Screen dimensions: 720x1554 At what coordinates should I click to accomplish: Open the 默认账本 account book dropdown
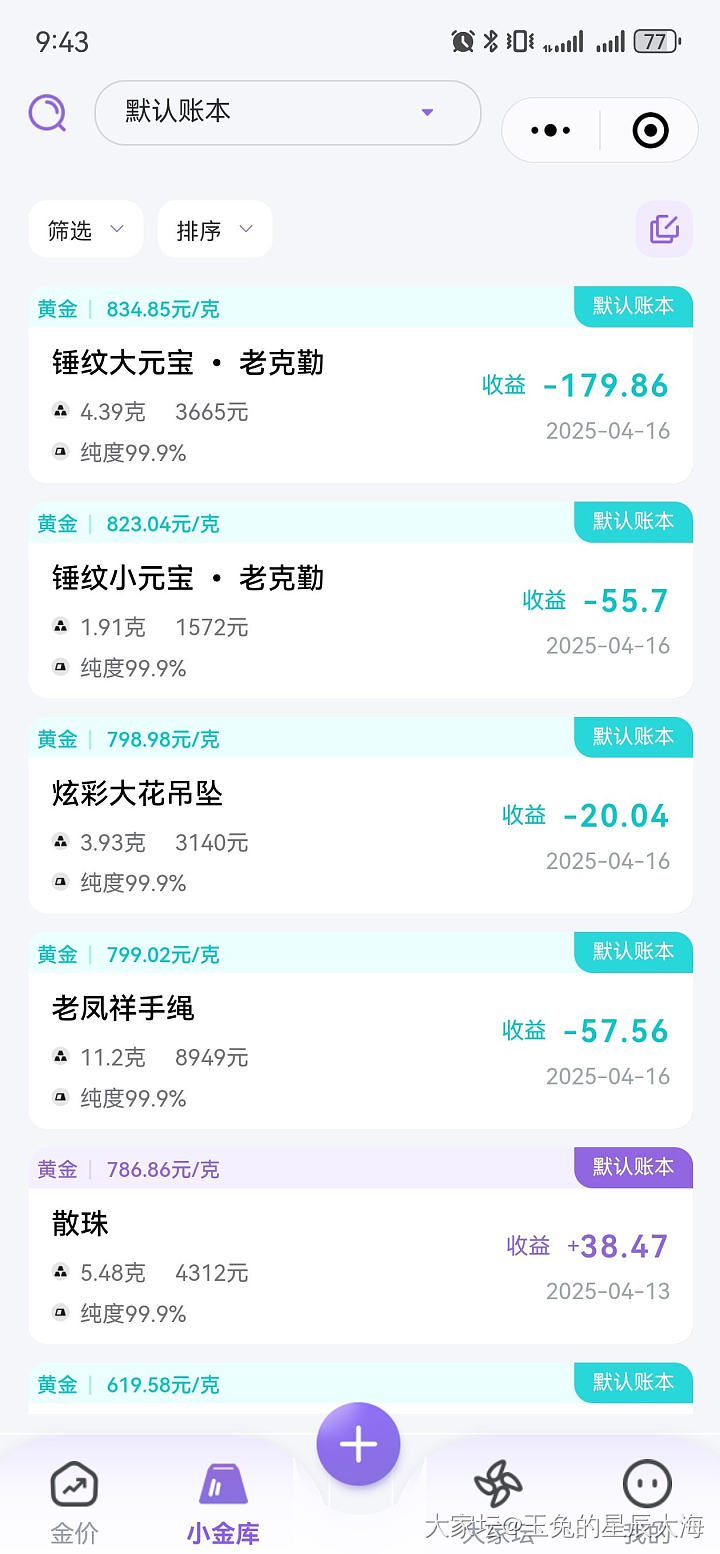pos(287,112)
